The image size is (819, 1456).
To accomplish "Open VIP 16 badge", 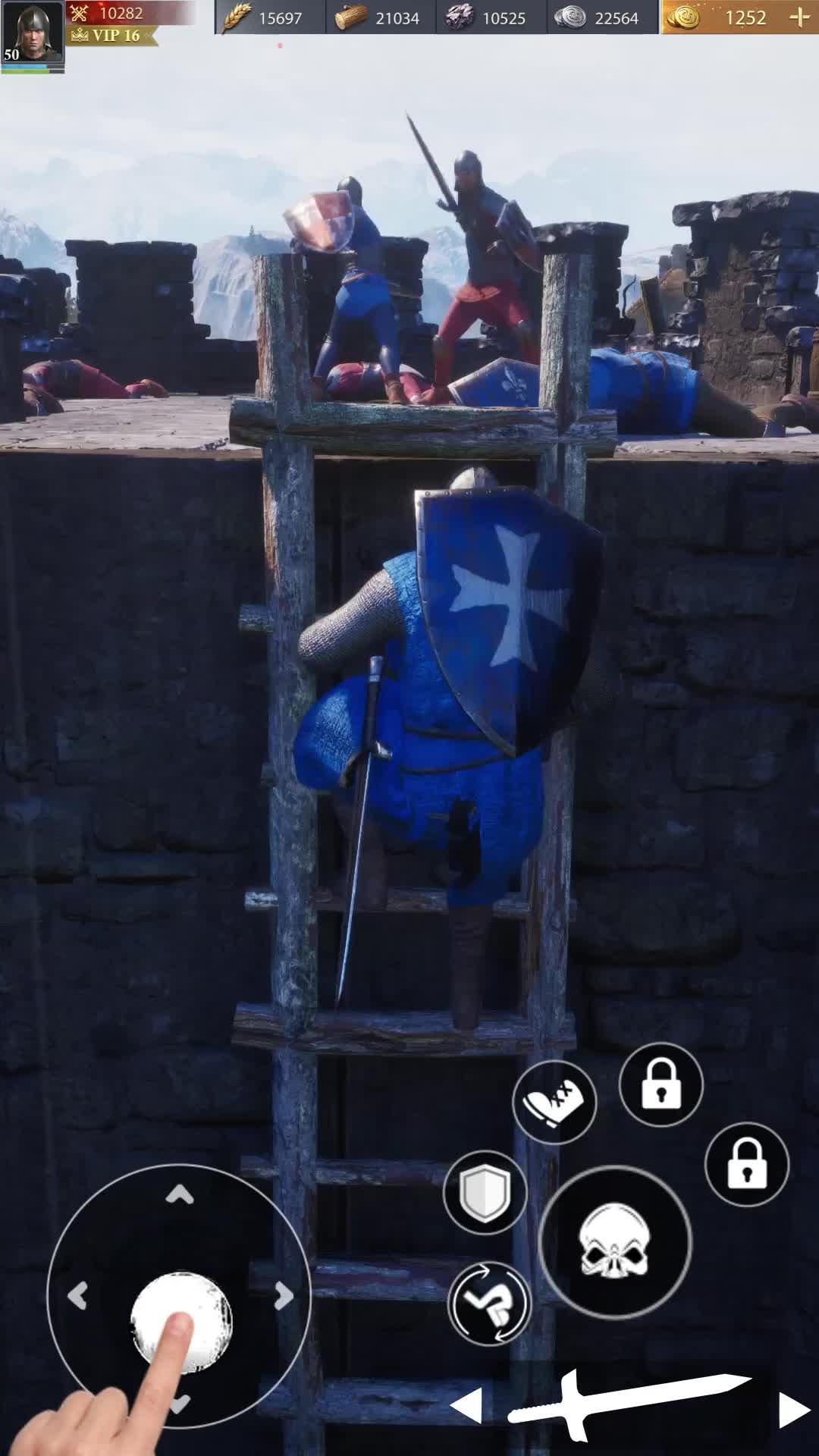I will point(110,36).
